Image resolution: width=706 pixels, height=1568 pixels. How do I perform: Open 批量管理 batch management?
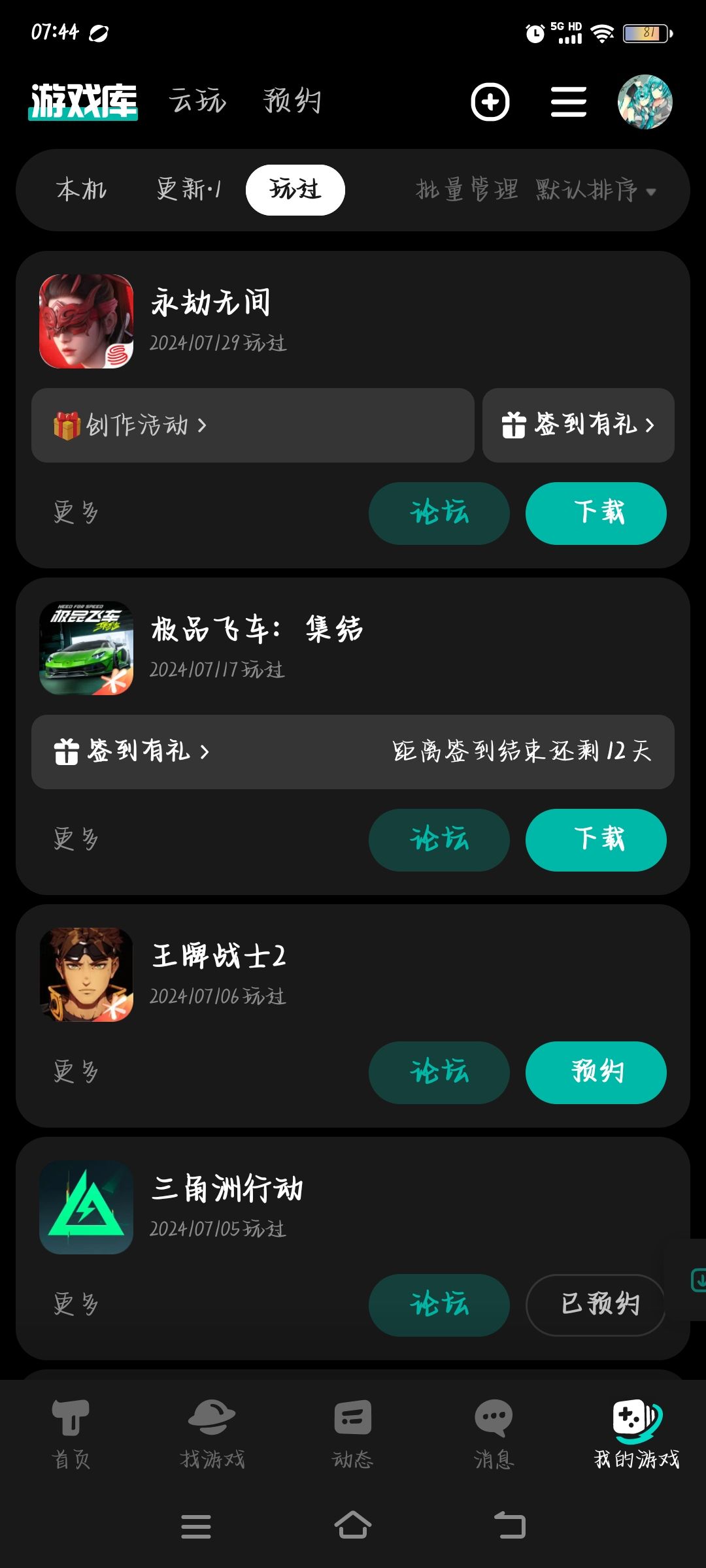pos(467,190)
